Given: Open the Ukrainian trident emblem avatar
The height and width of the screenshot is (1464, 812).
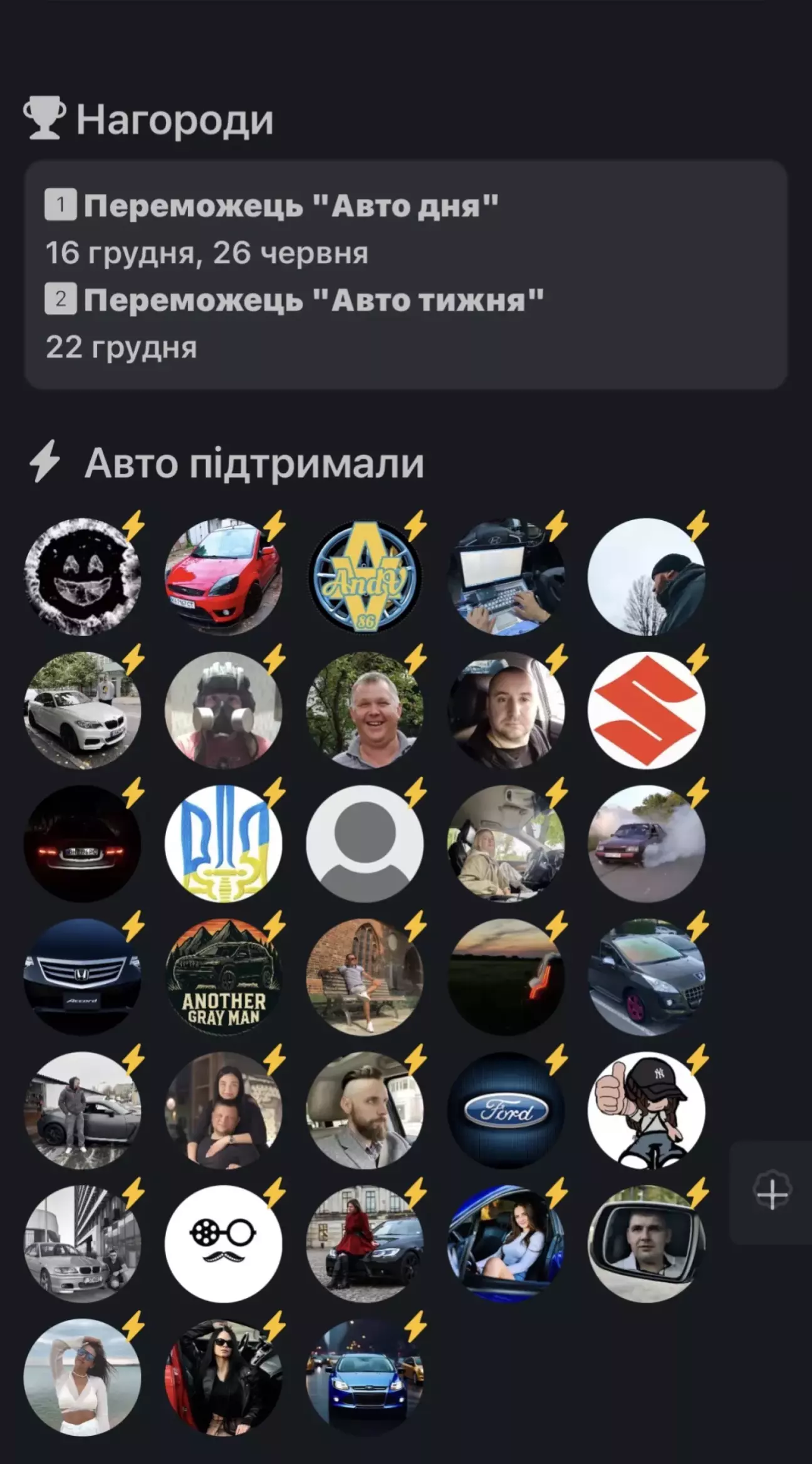Looking at the screenshot, I should tap(223, 844).
